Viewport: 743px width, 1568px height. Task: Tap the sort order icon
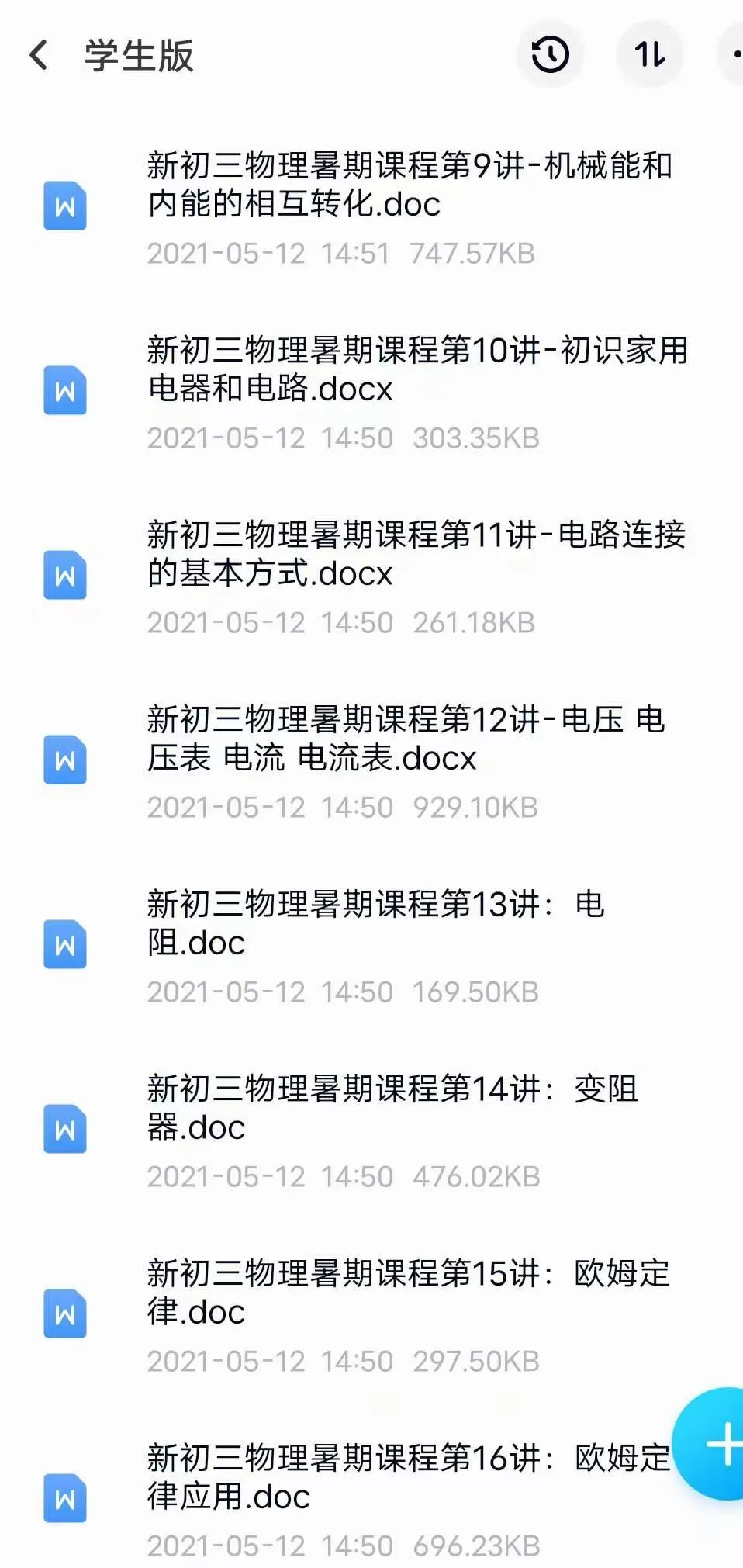point(650,55)
